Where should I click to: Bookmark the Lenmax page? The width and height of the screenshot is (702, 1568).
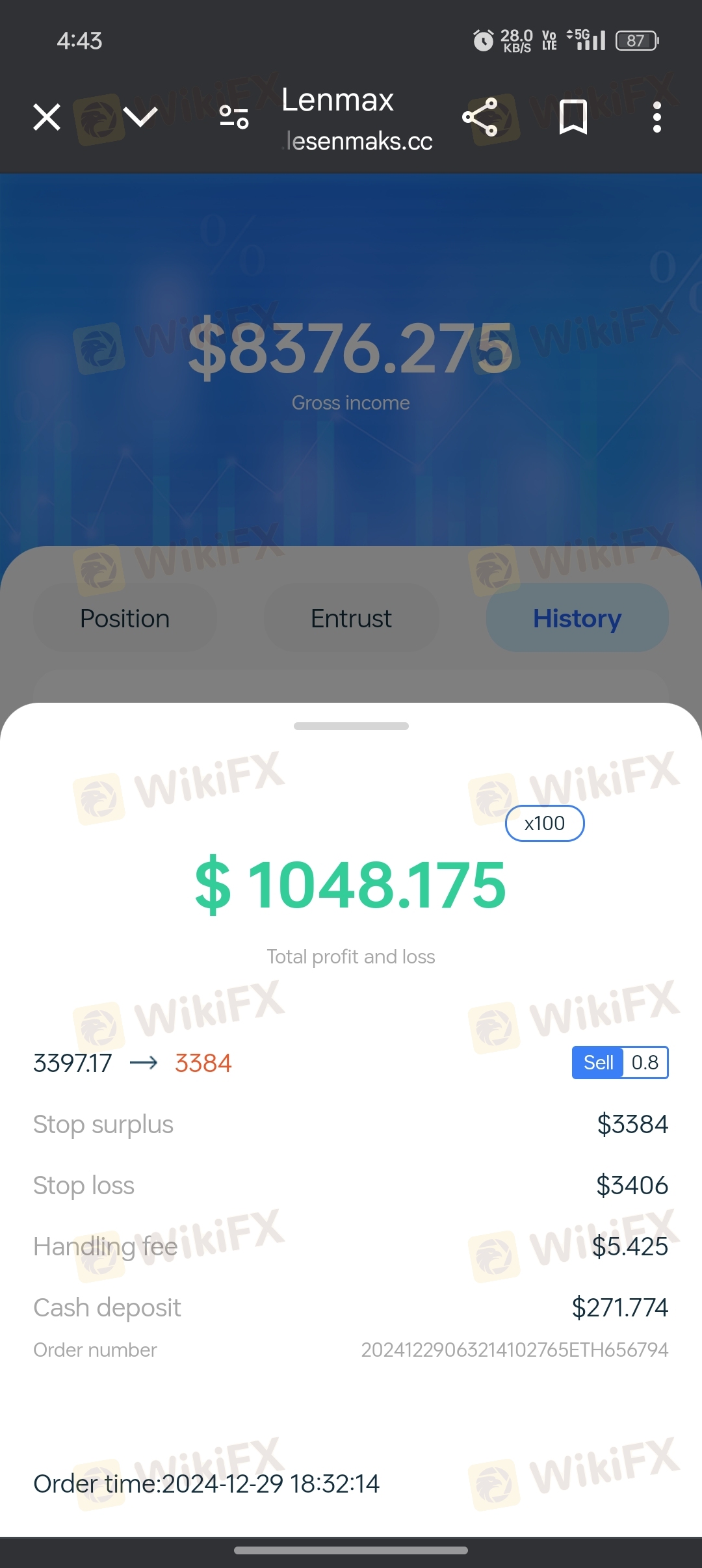(573, 118)
